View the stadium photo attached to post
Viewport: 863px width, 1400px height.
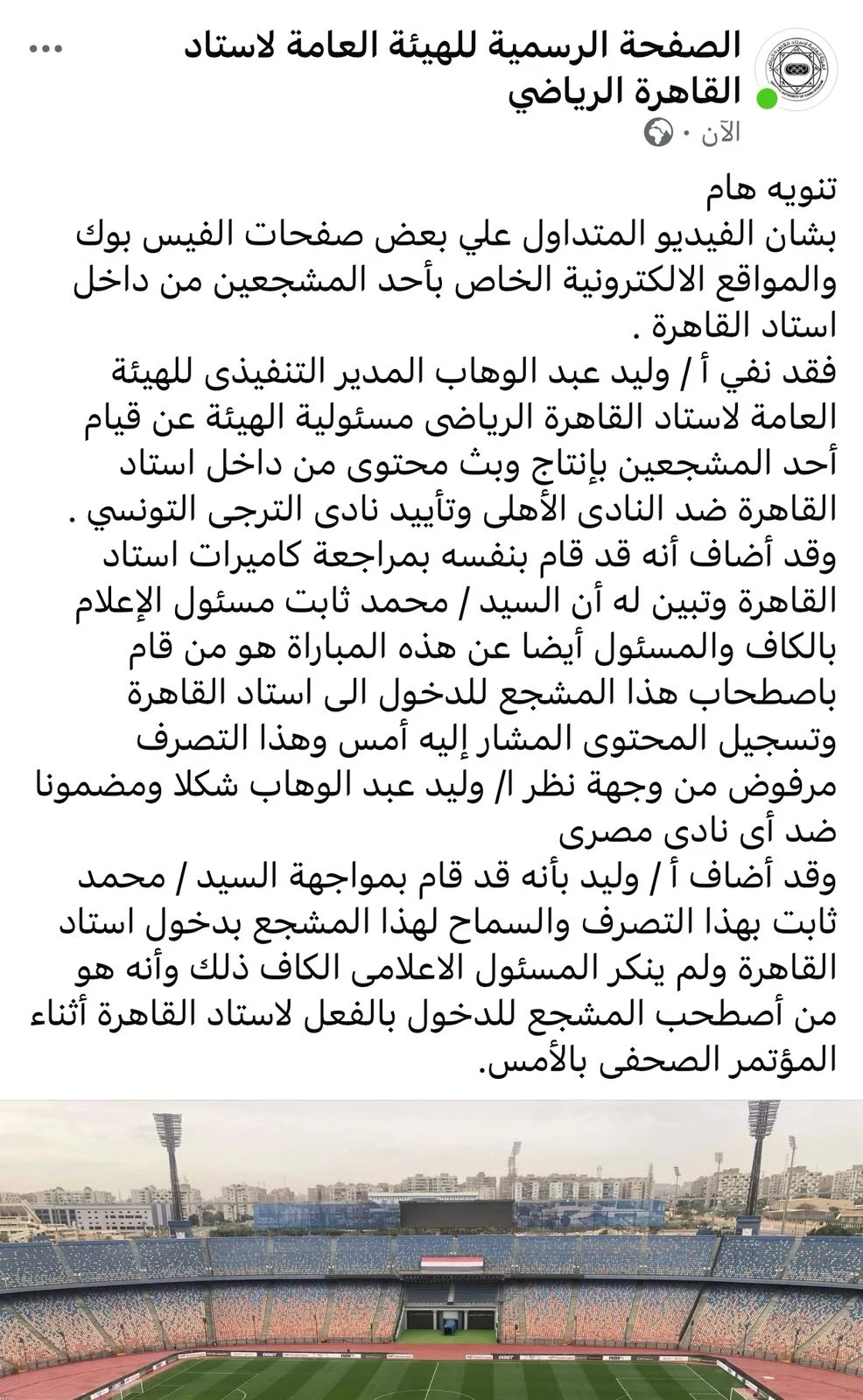pyautogui.click(x=431, y=1249)
